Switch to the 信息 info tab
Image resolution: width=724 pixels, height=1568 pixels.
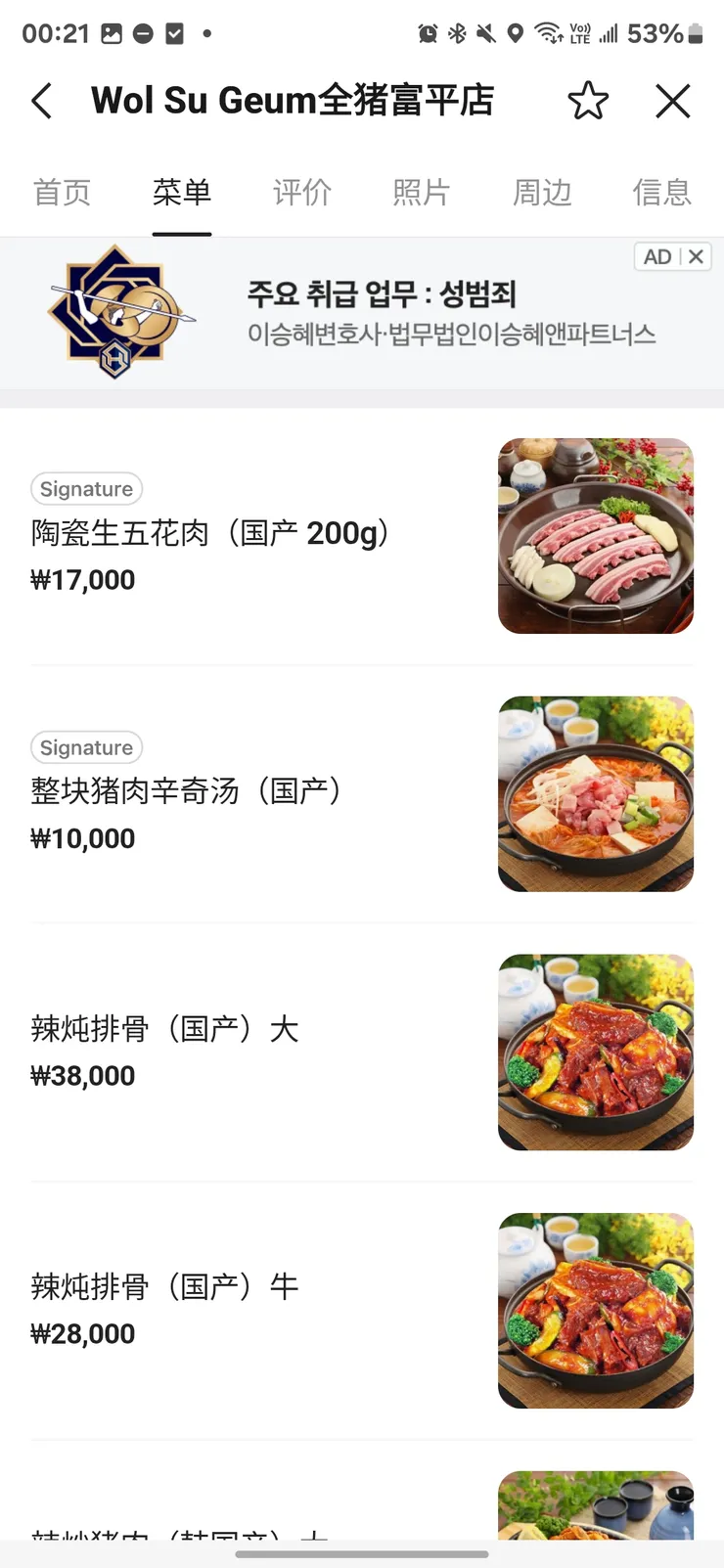[x=661, y=193]
